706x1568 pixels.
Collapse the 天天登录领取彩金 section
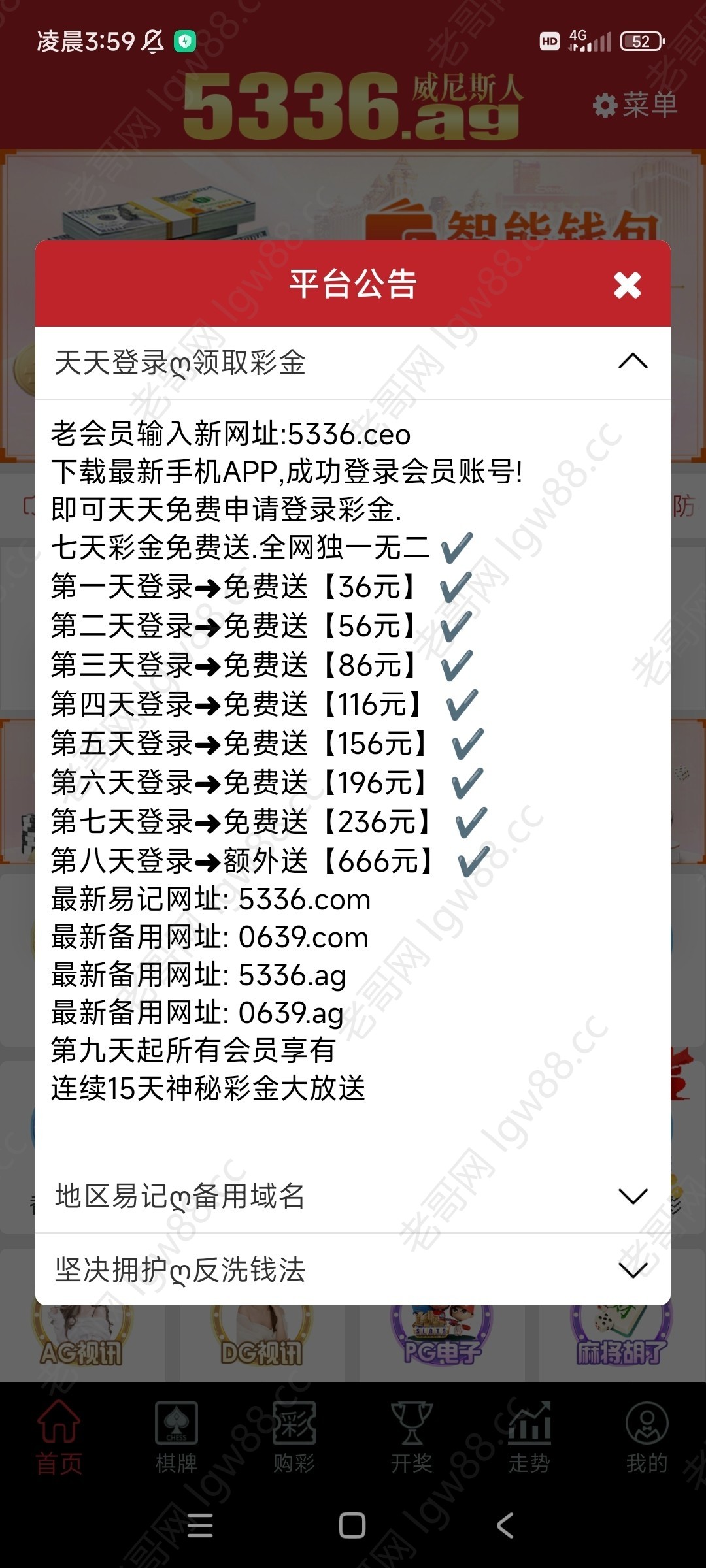(632, 362)
